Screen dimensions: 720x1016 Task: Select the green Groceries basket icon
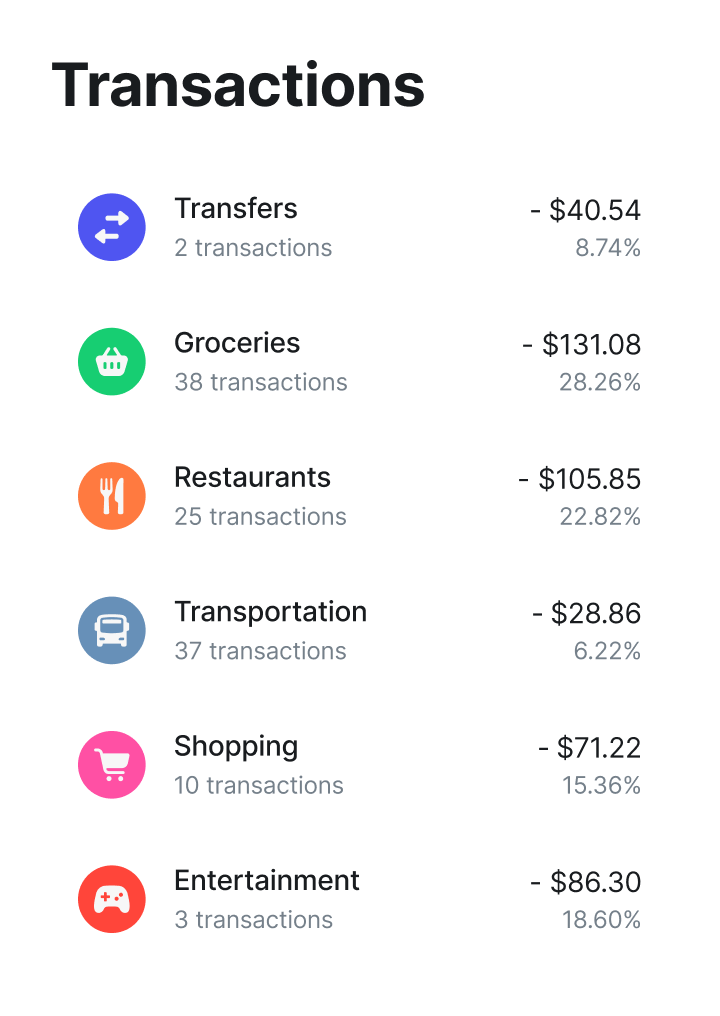click(x=111, y=361)
